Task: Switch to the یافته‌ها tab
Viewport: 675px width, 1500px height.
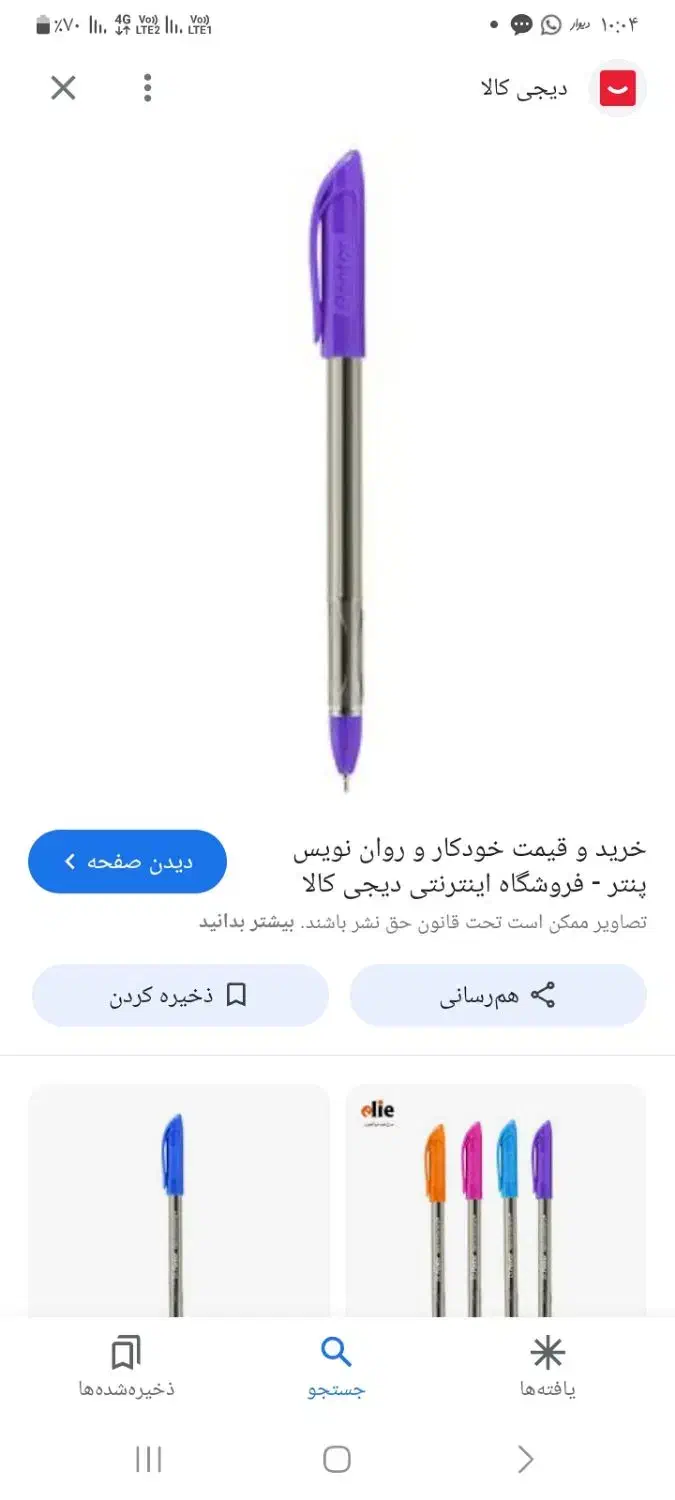Action: [x=547, y=1367]
